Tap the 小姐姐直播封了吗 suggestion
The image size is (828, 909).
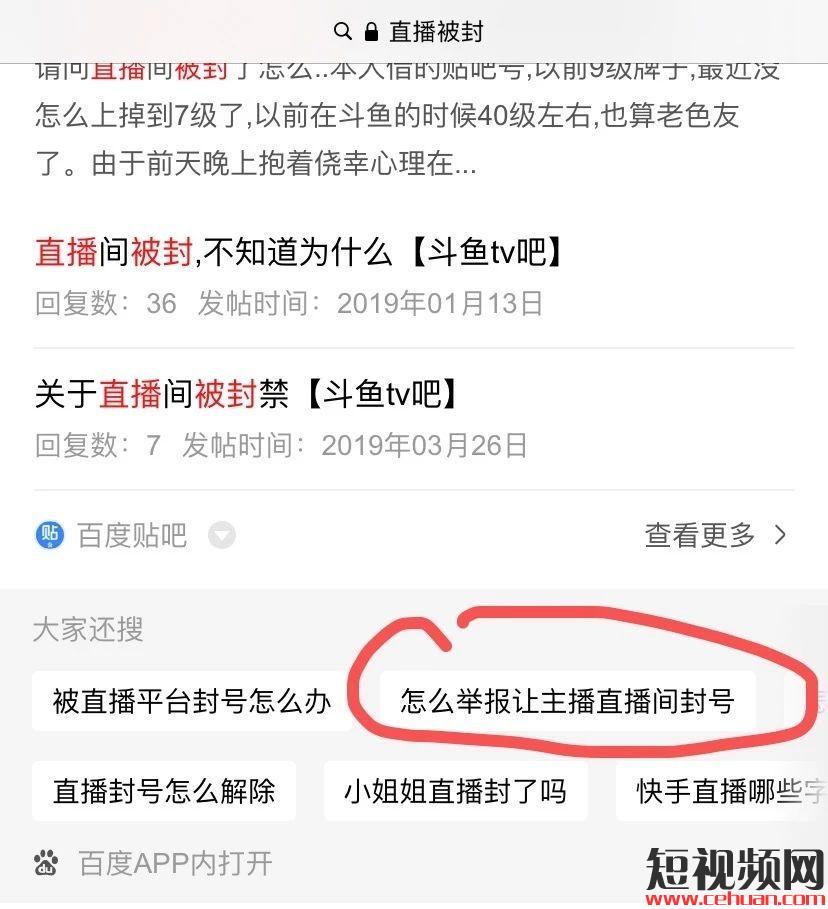pos(455,792)
